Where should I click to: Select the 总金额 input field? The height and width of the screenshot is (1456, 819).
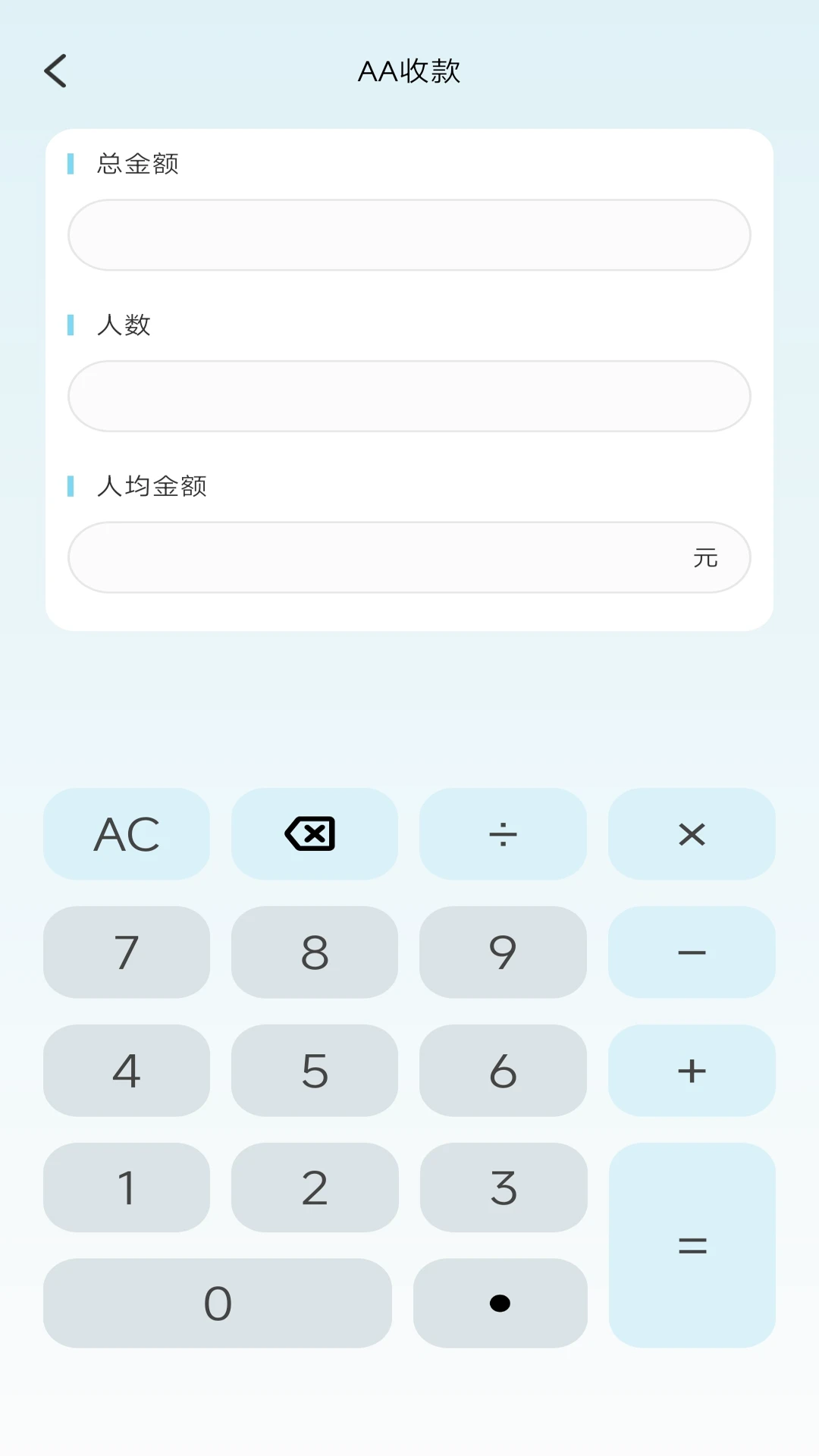409,235
